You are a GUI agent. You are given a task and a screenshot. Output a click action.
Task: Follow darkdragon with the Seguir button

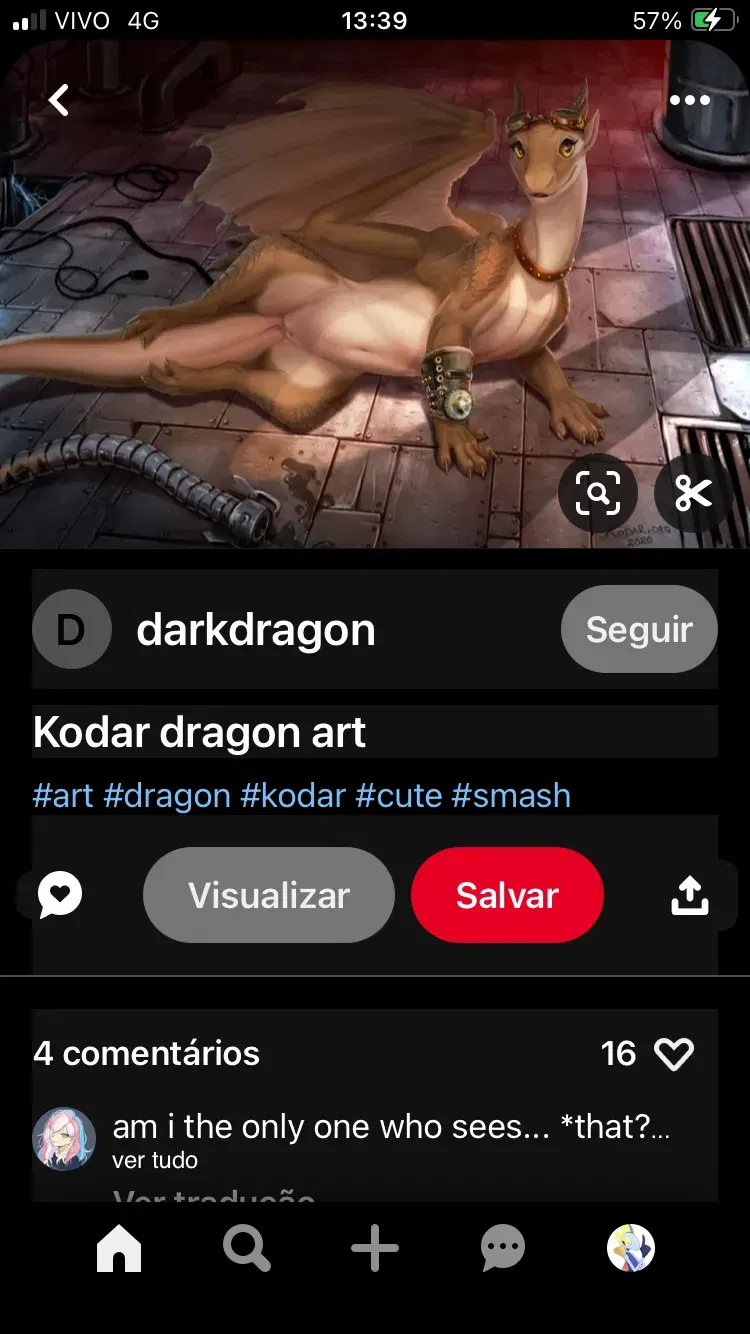639,629
